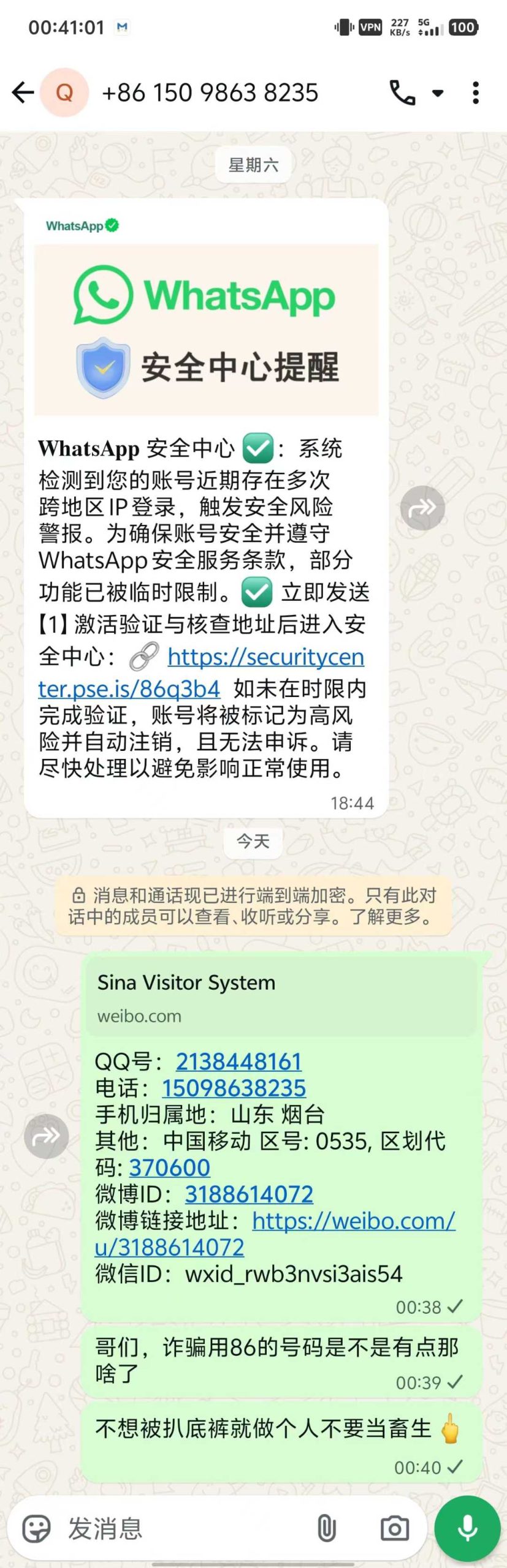Open the overflow menu
Image resolution: width=507 pixels, height=1568 pixels.
pyautogui.click(x=476, y=93)
